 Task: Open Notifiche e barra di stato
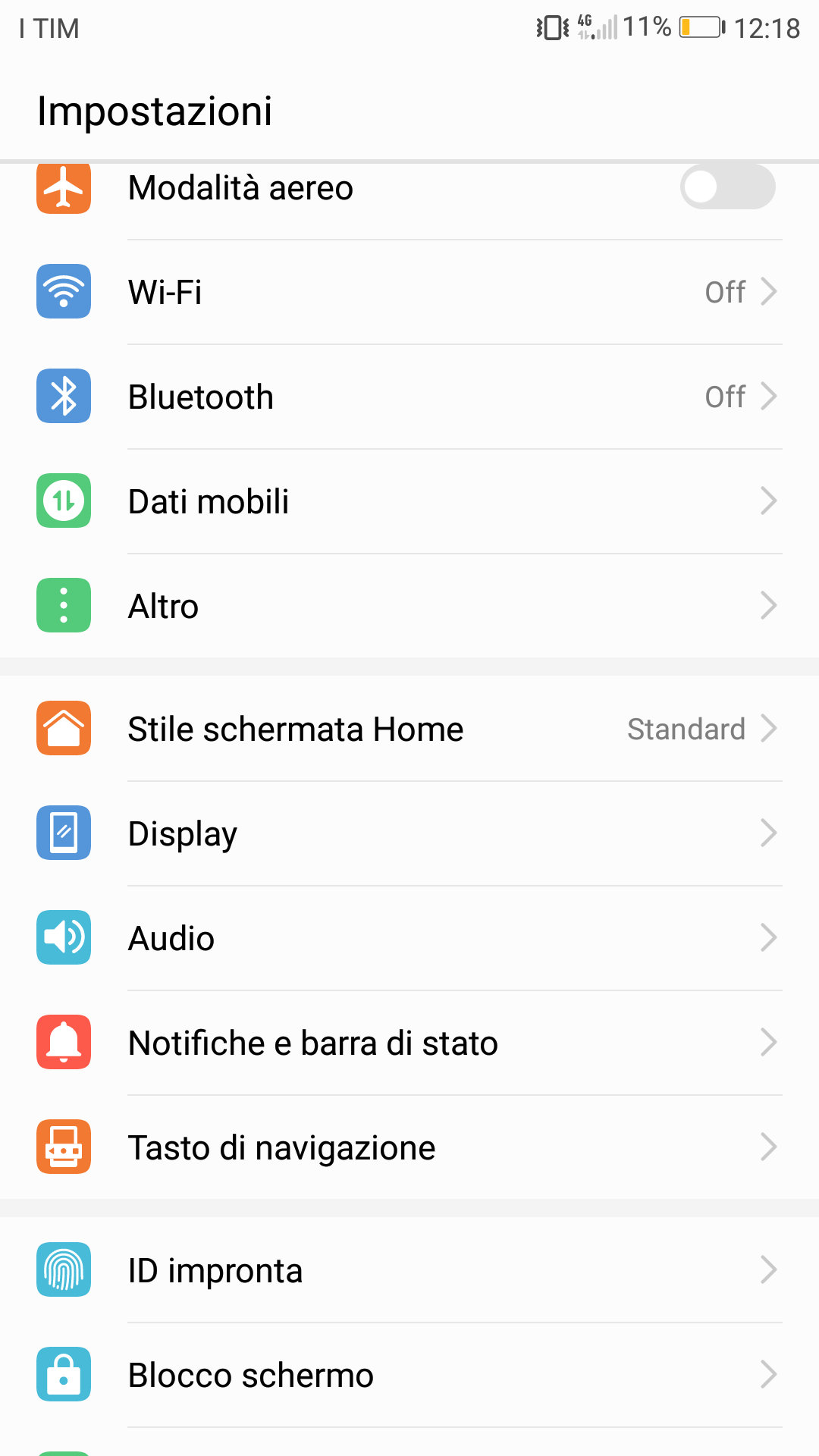pyautogui.click(x=409, y=1043)
